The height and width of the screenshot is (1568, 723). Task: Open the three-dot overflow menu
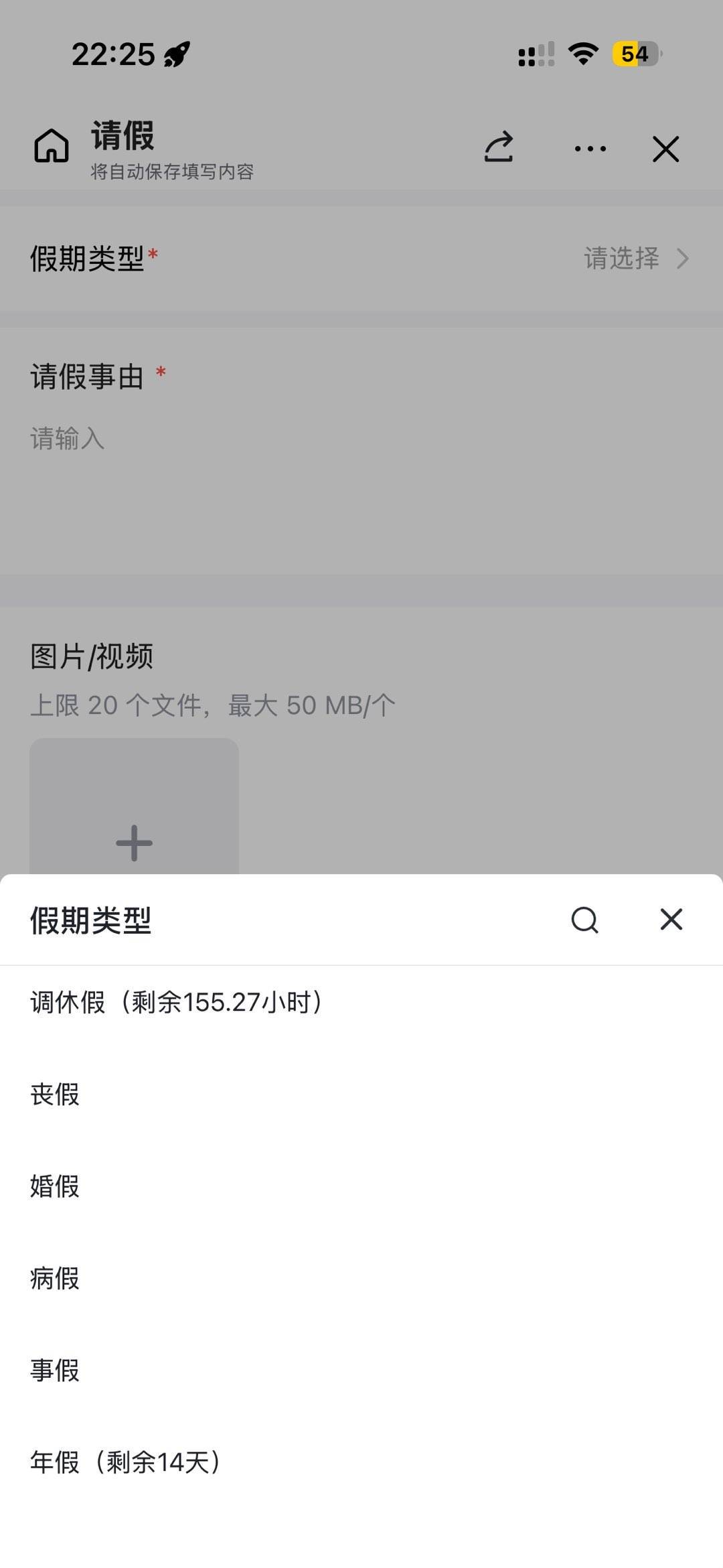coord(590,149)
